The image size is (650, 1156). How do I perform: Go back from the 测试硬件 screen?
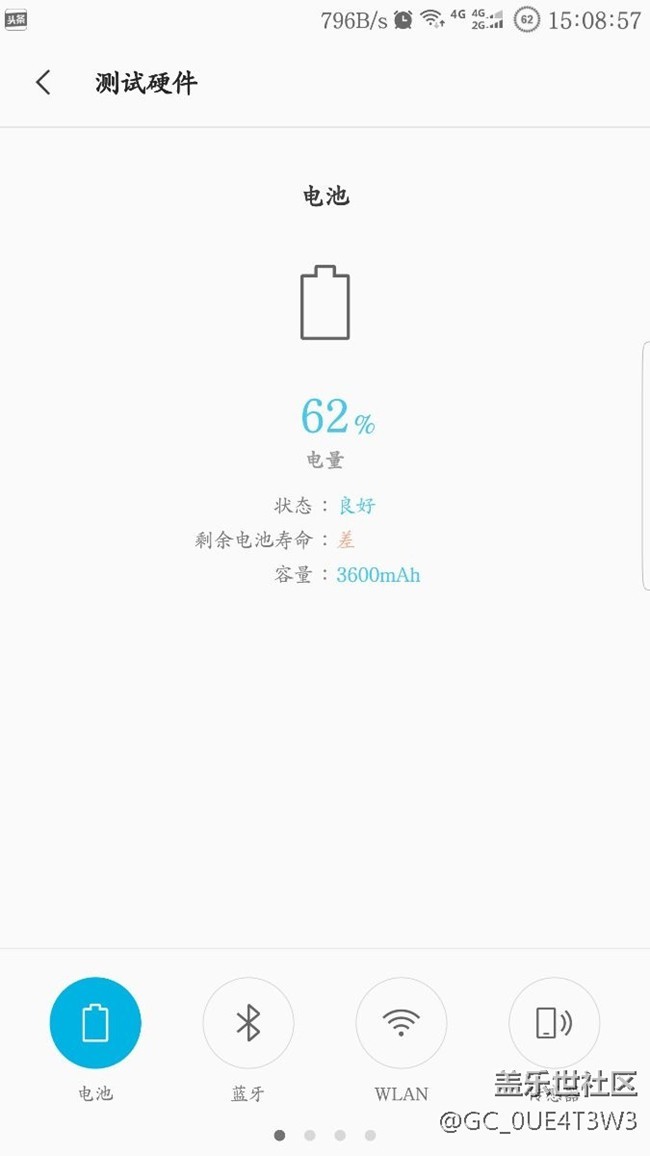pos(43,82)
